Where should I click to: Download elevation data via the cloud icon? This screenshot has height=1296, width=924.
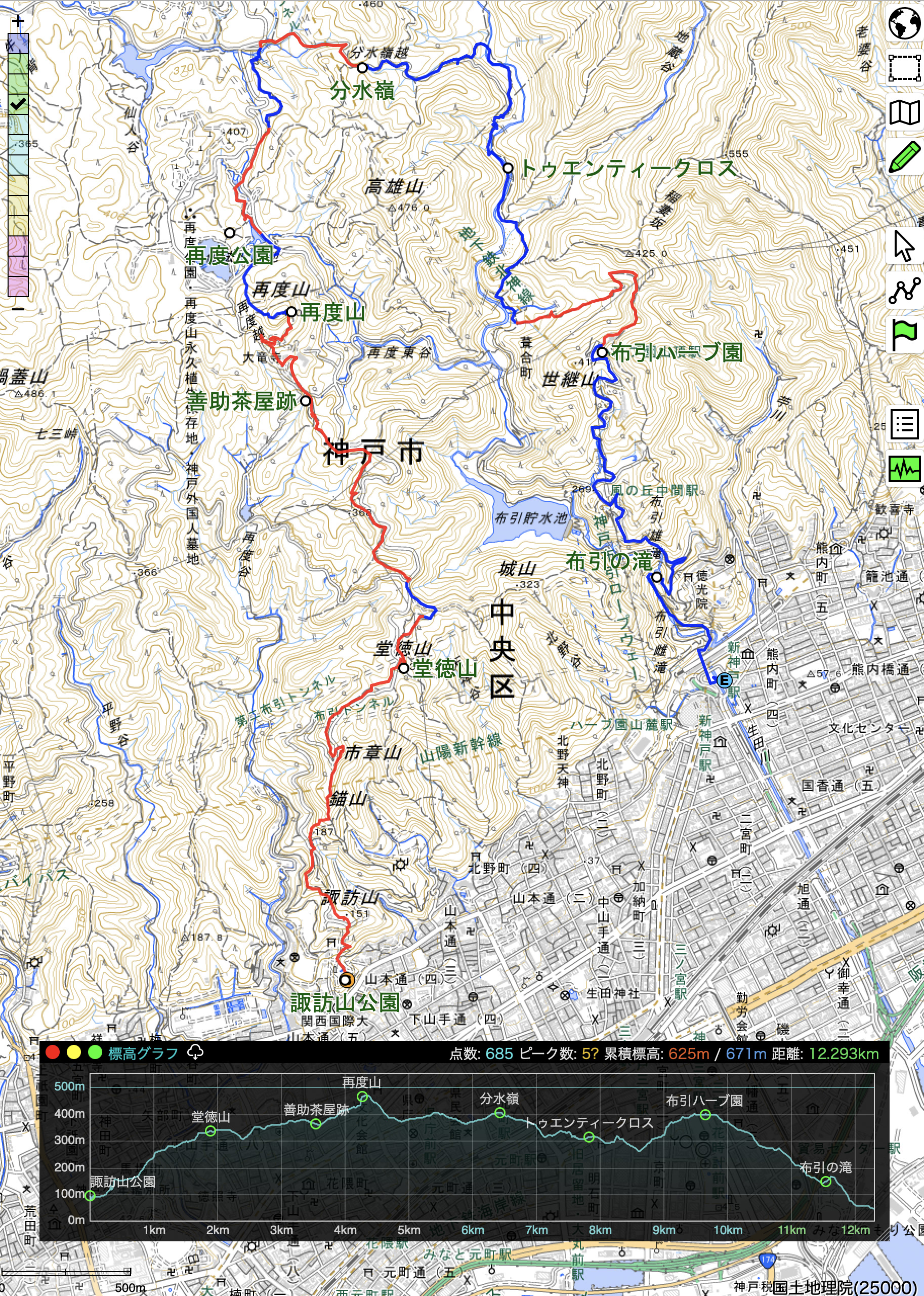coord(195,1052)
